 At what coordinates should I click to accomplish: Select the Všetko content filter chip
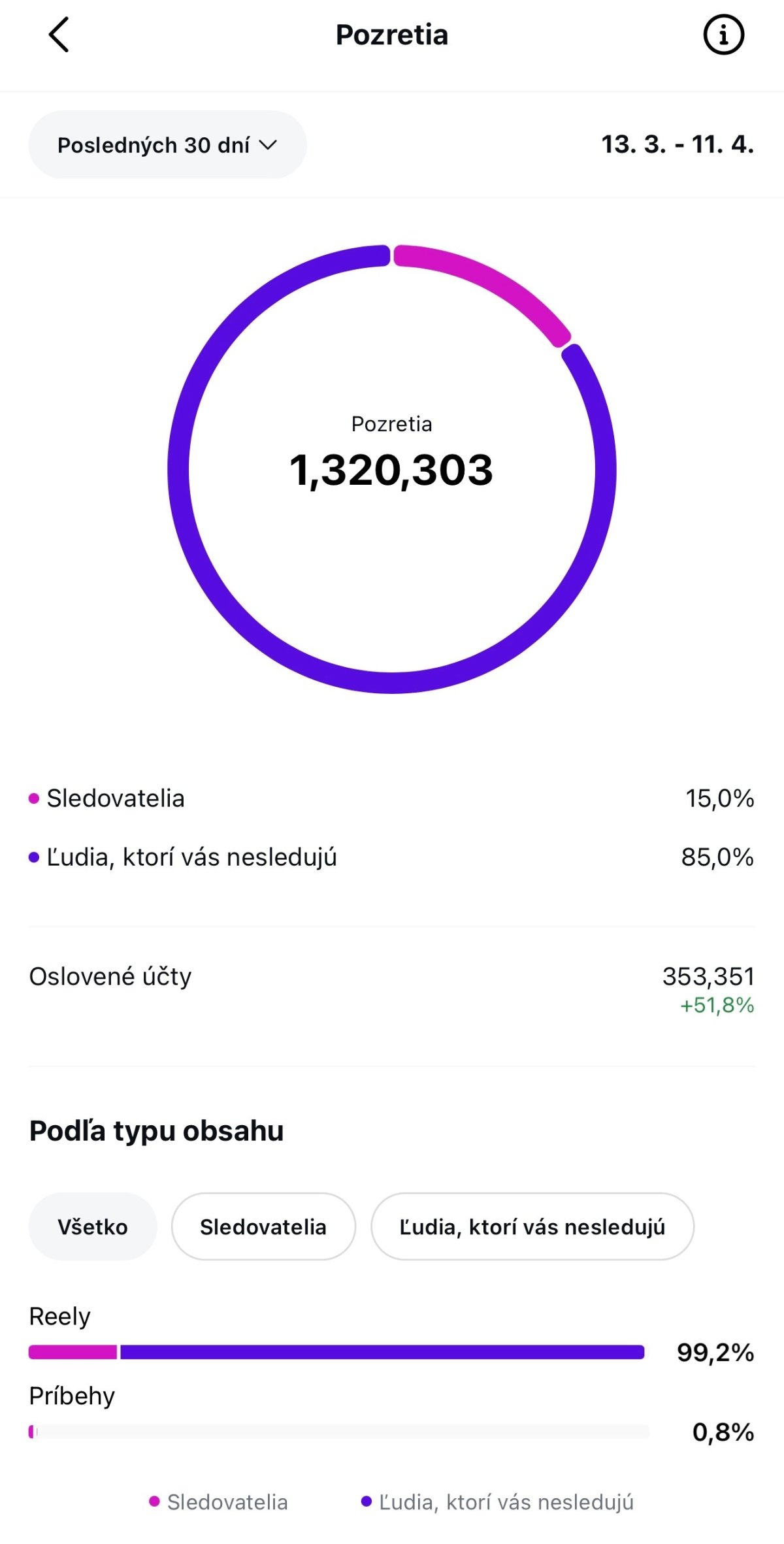point(93,1226)
